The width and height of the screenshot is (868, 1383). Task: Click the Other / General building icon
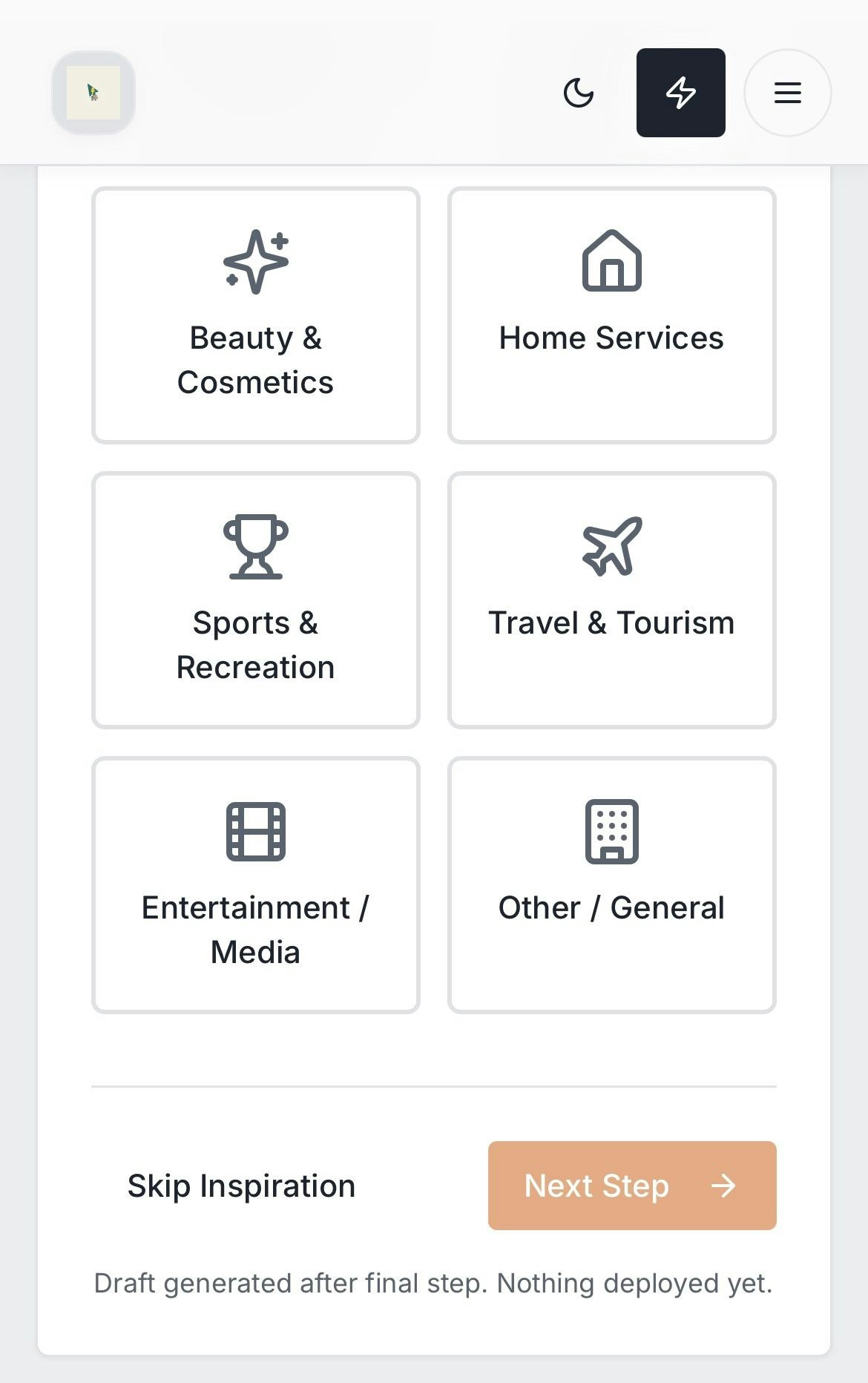pyautogui.click(x=611, y=831)
